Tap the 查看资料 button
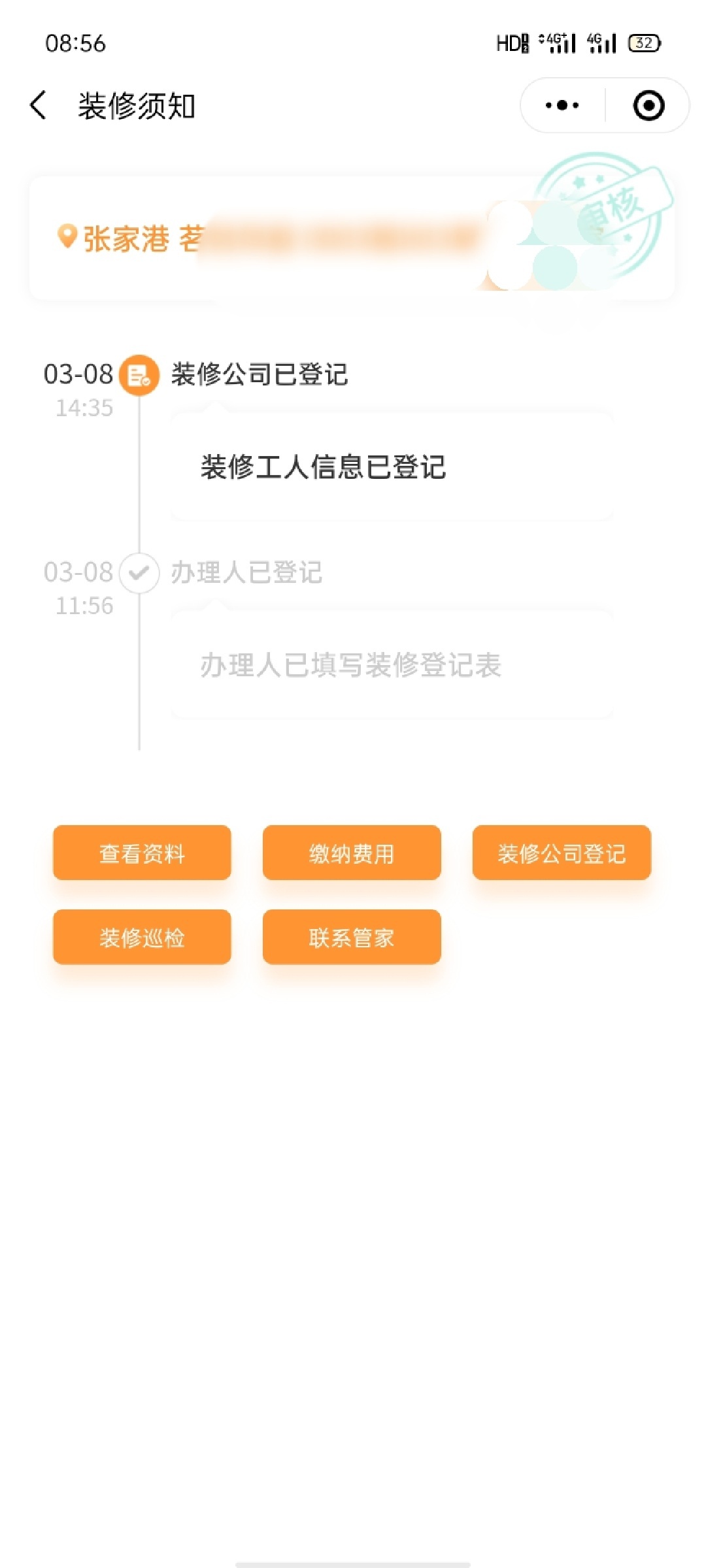Screen dimensions: 706x1568 coord(142,853)
